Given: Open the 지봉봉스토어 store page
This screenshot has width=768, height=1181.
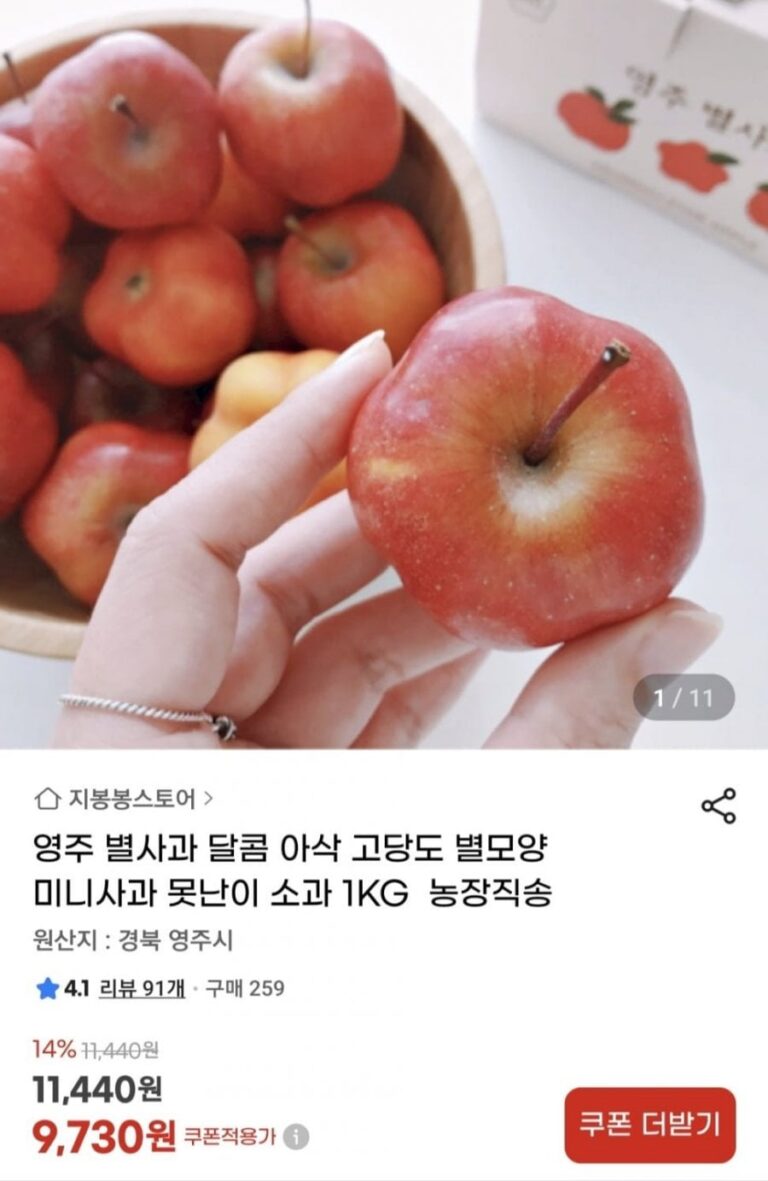Looking at the screenshot, I should (124, 798).
